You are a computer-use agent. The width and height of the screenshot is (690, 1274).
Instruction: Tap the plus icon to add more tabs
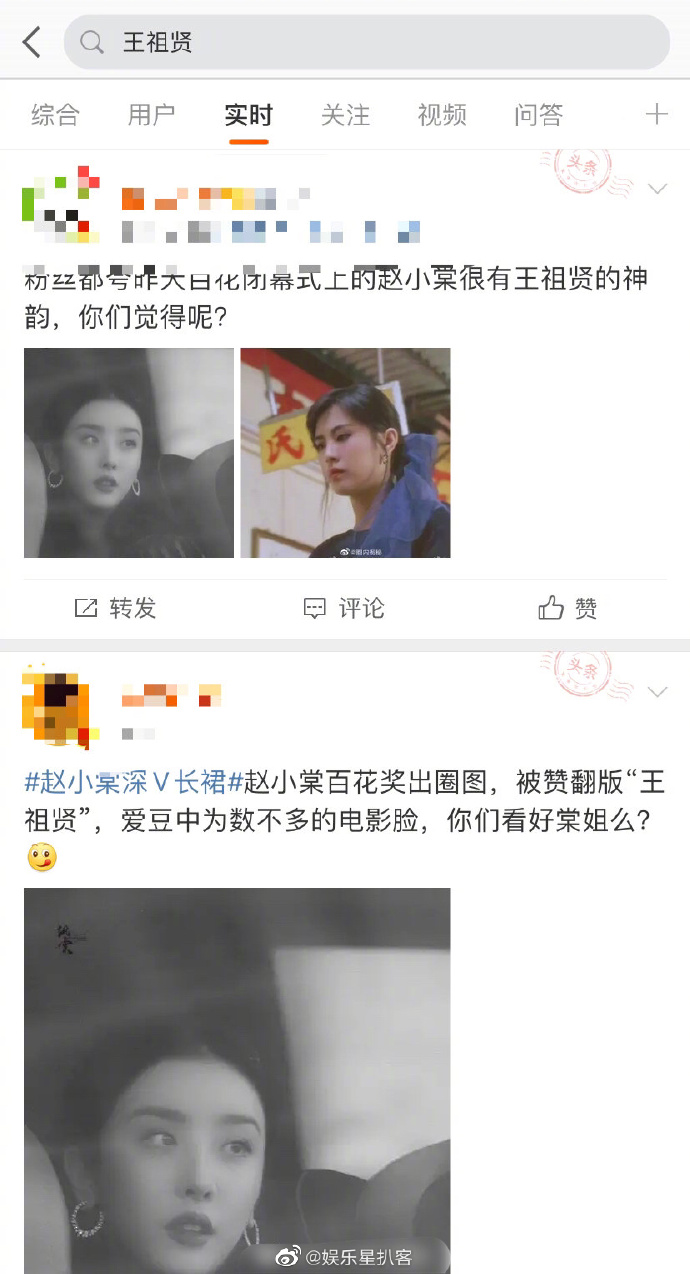point(656,114)
